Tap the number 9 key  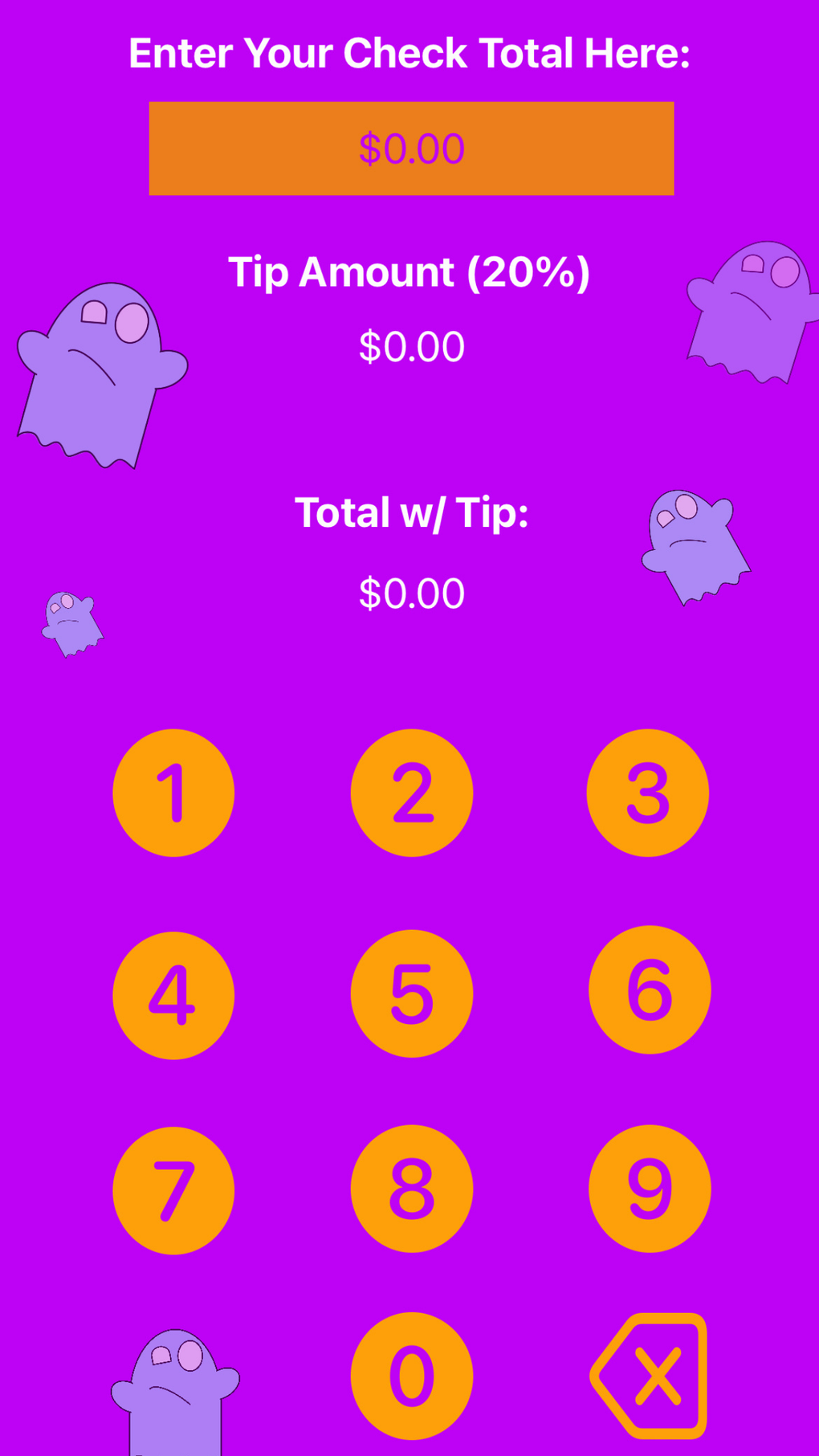(x=650, y=1189)
